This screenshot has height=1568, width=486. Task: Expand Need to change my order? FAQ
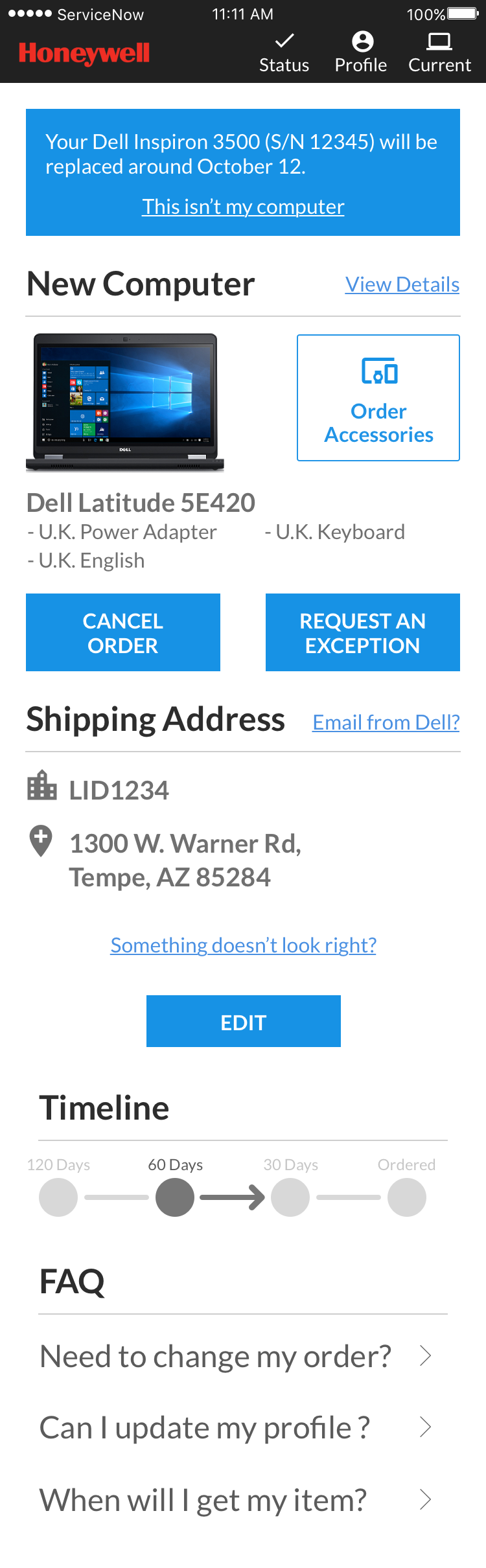tap(235, 1356)
